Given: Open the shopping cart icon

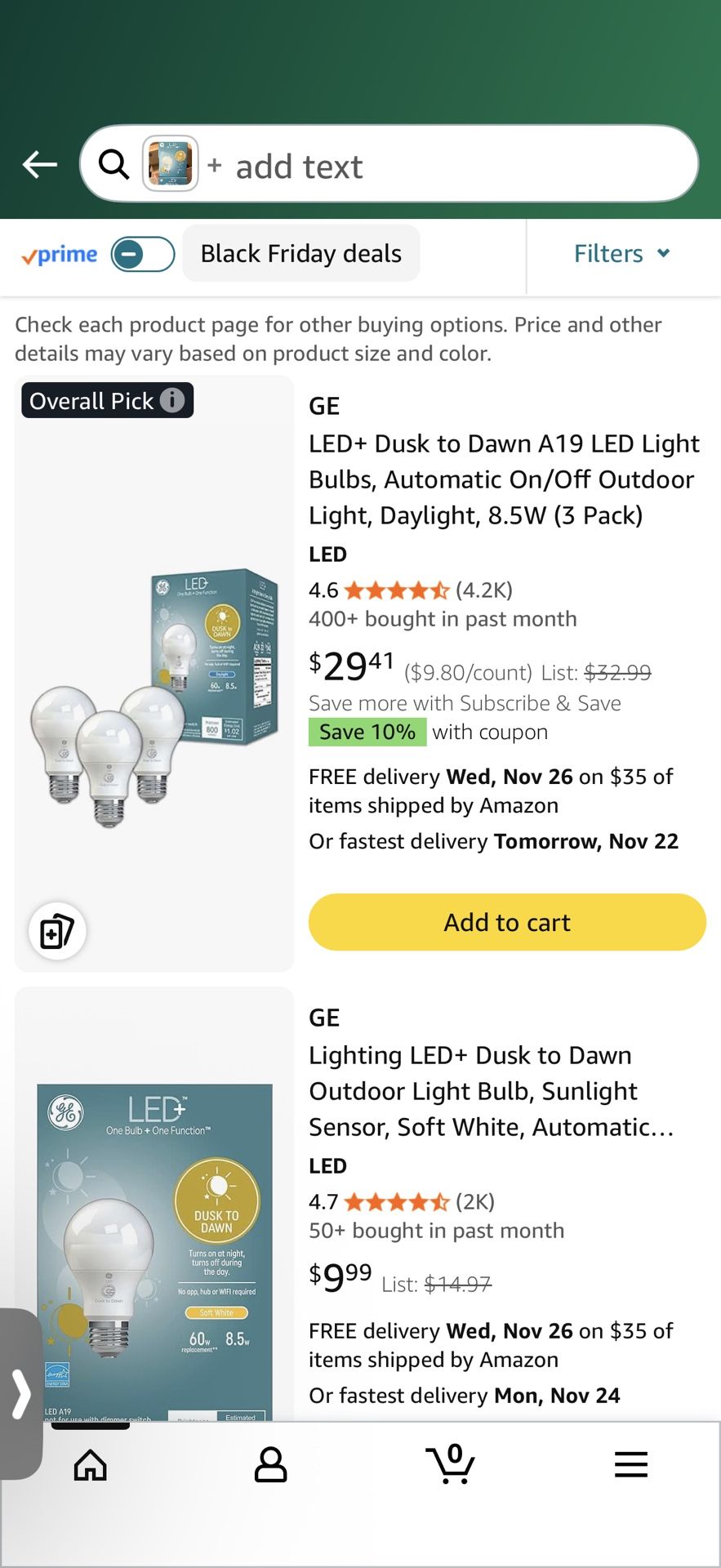Looking at the screenshot, I should click(x=451, y=1464).
